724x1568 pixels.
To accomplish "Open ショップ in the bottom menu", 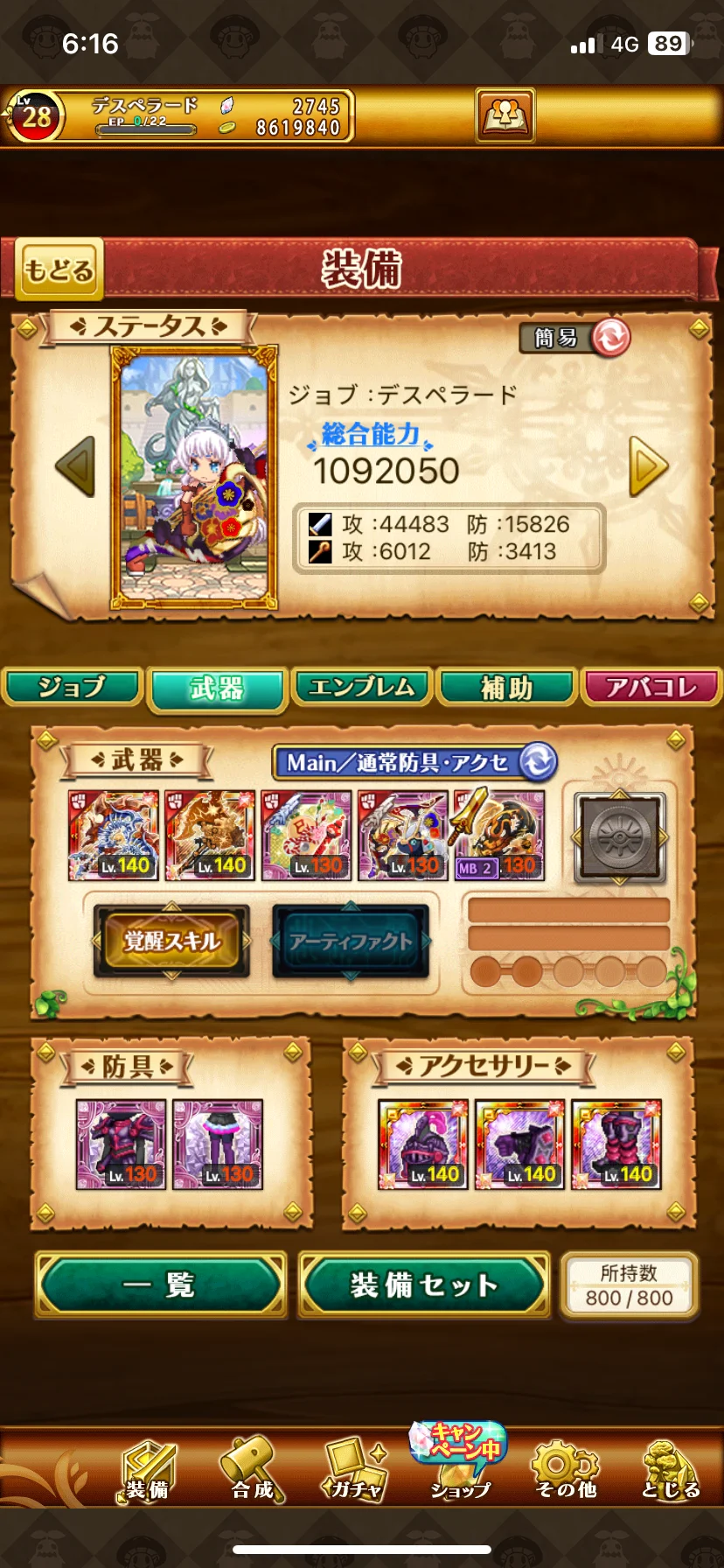I will point(460,1472).
